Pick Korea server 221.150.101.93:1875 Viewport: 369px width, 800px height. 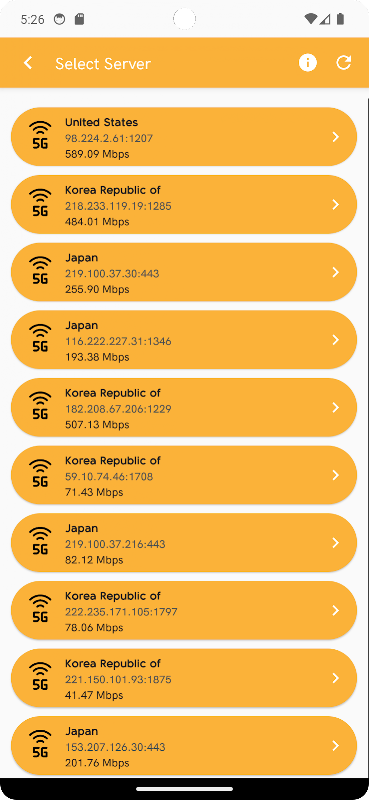pyautogui.click(x=184, y=678)
